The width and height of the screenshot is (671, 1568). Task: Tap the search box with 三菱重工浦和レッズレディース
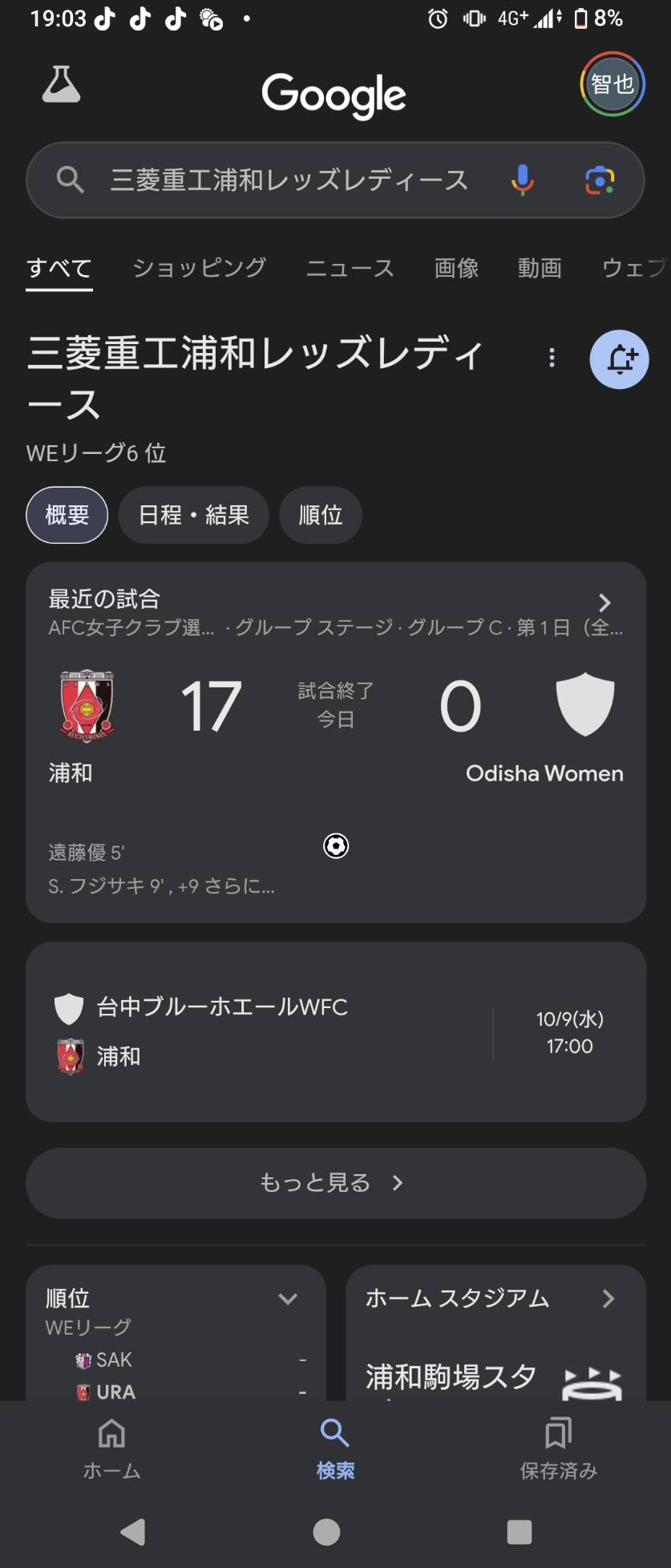[x=289, y=180]
